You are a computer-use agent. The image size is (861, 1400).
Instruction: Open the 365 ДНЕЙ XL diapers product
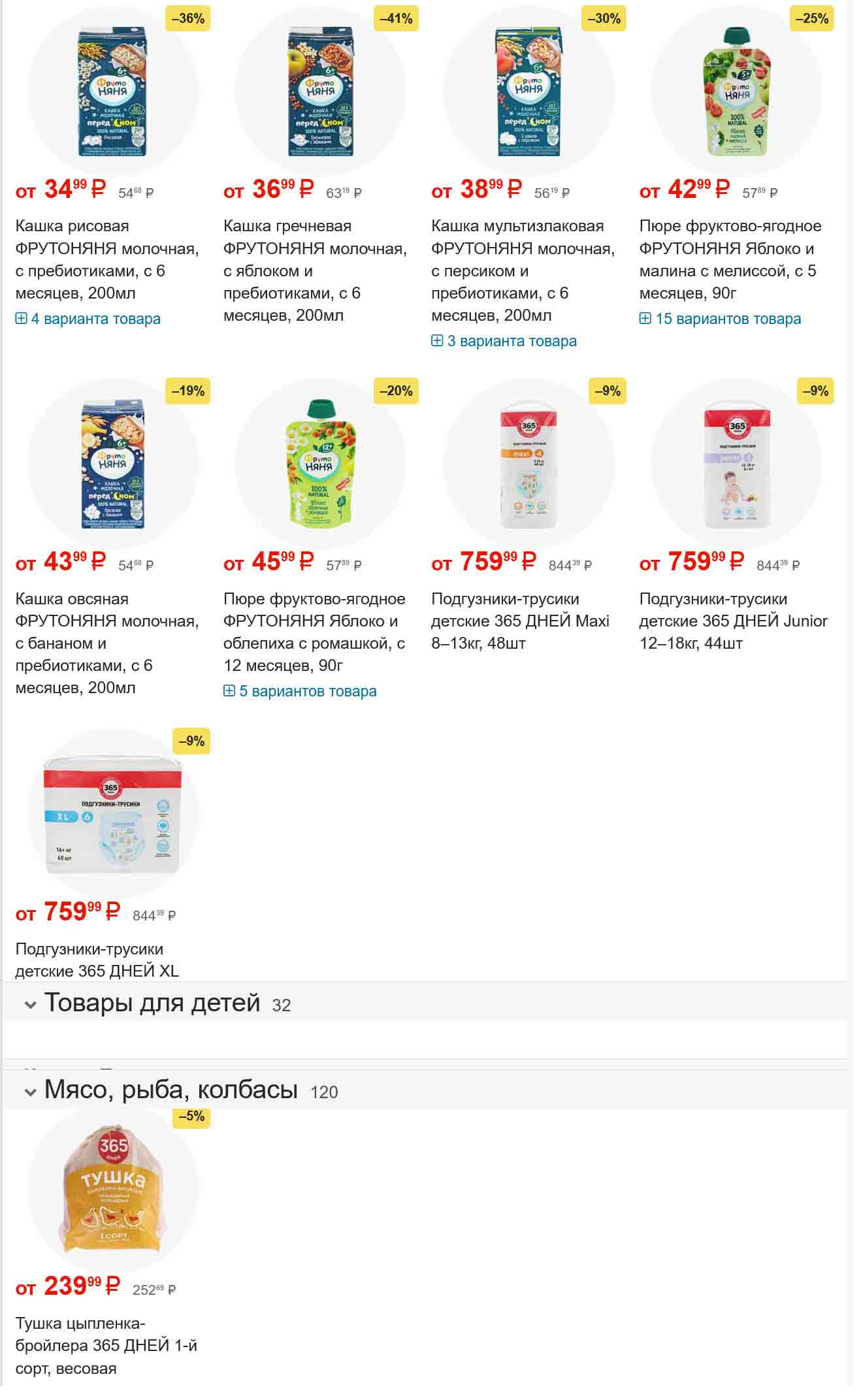tap(97, 959)
